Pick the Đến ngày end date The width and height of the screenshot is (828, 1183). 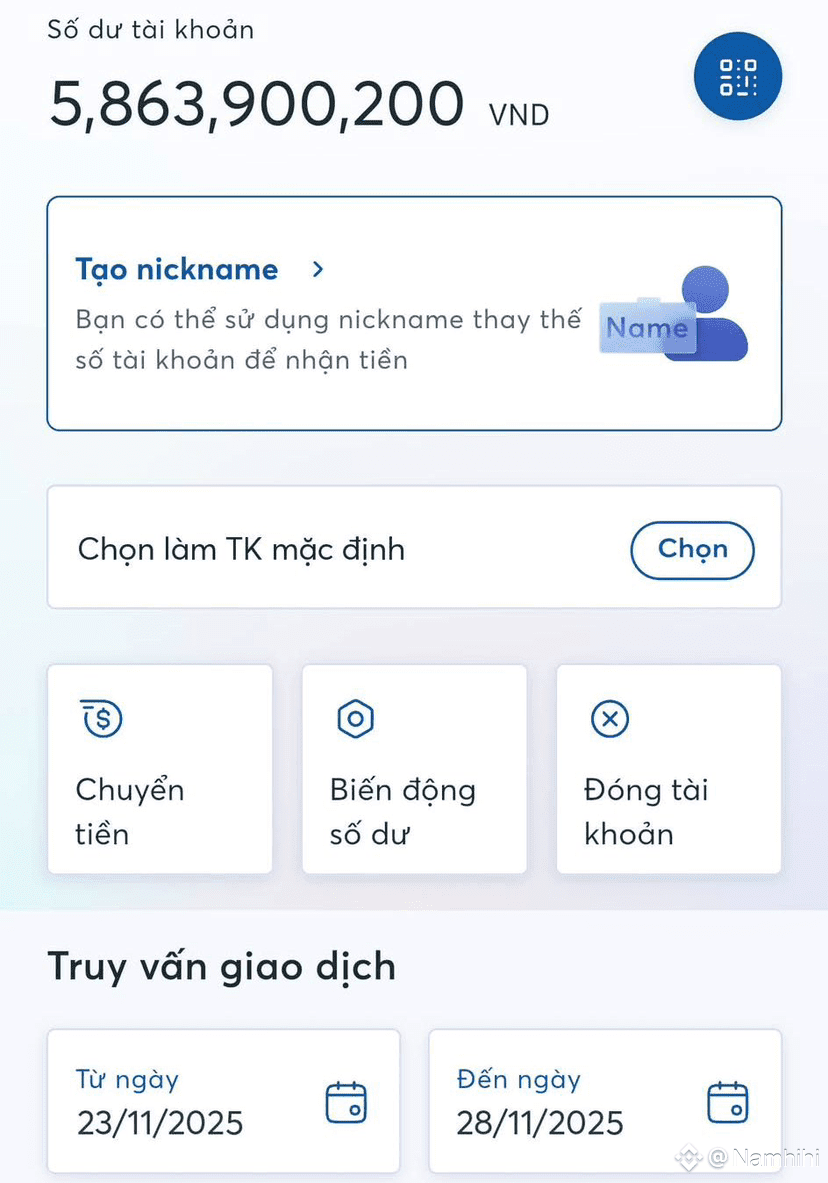(x=604, y=1101)
